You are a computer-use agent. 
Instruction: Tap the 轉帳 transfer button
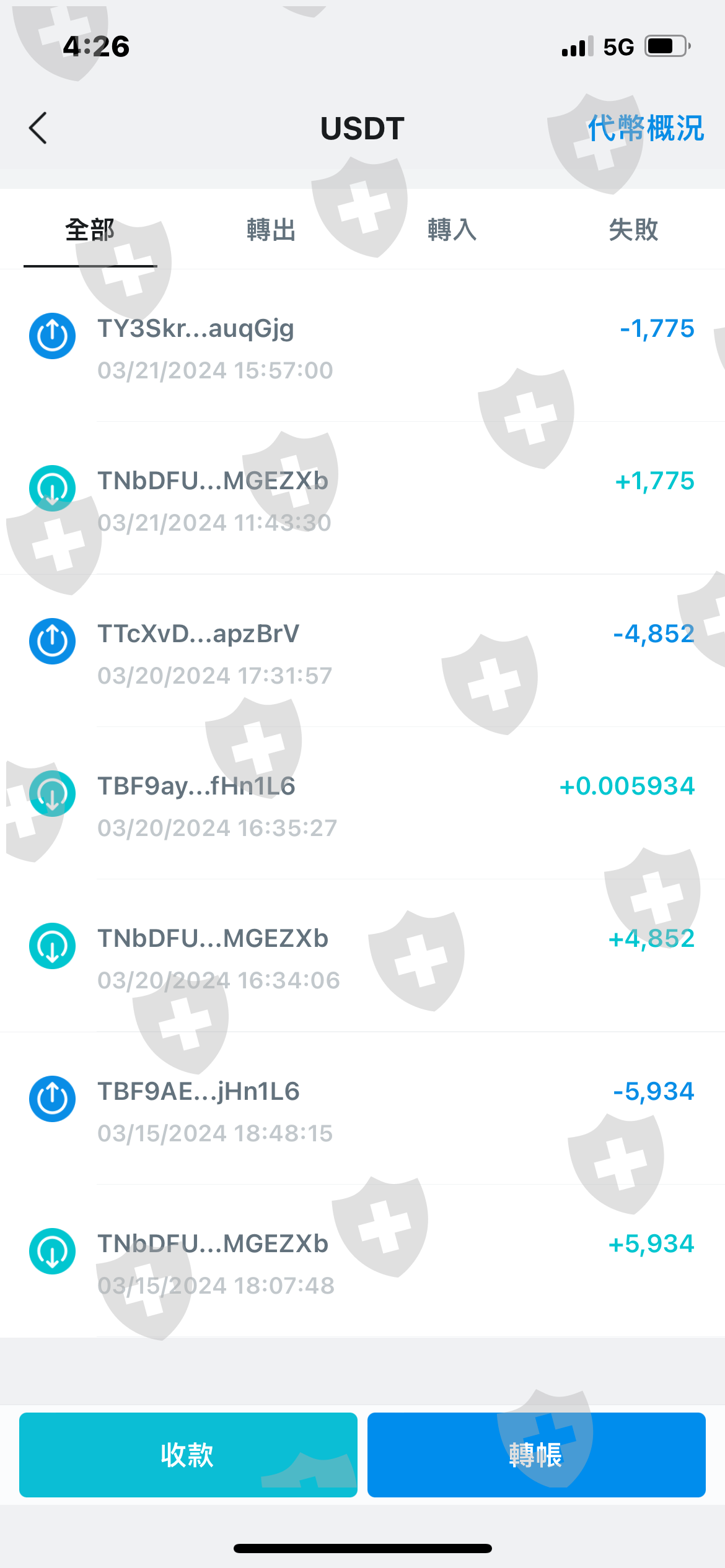coord(537,1455)
